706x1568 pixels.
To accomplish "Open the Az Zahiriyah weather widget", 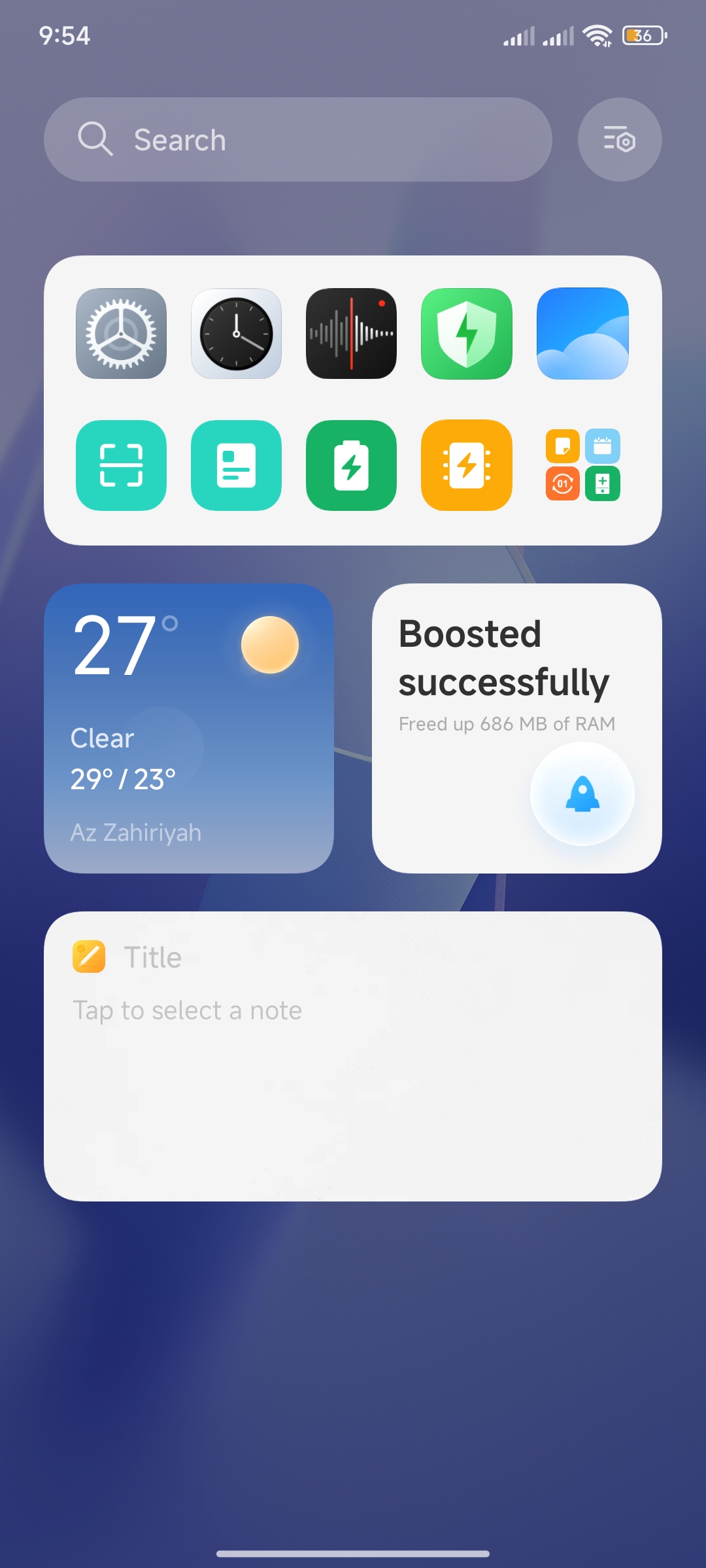I will pos(189,728).
